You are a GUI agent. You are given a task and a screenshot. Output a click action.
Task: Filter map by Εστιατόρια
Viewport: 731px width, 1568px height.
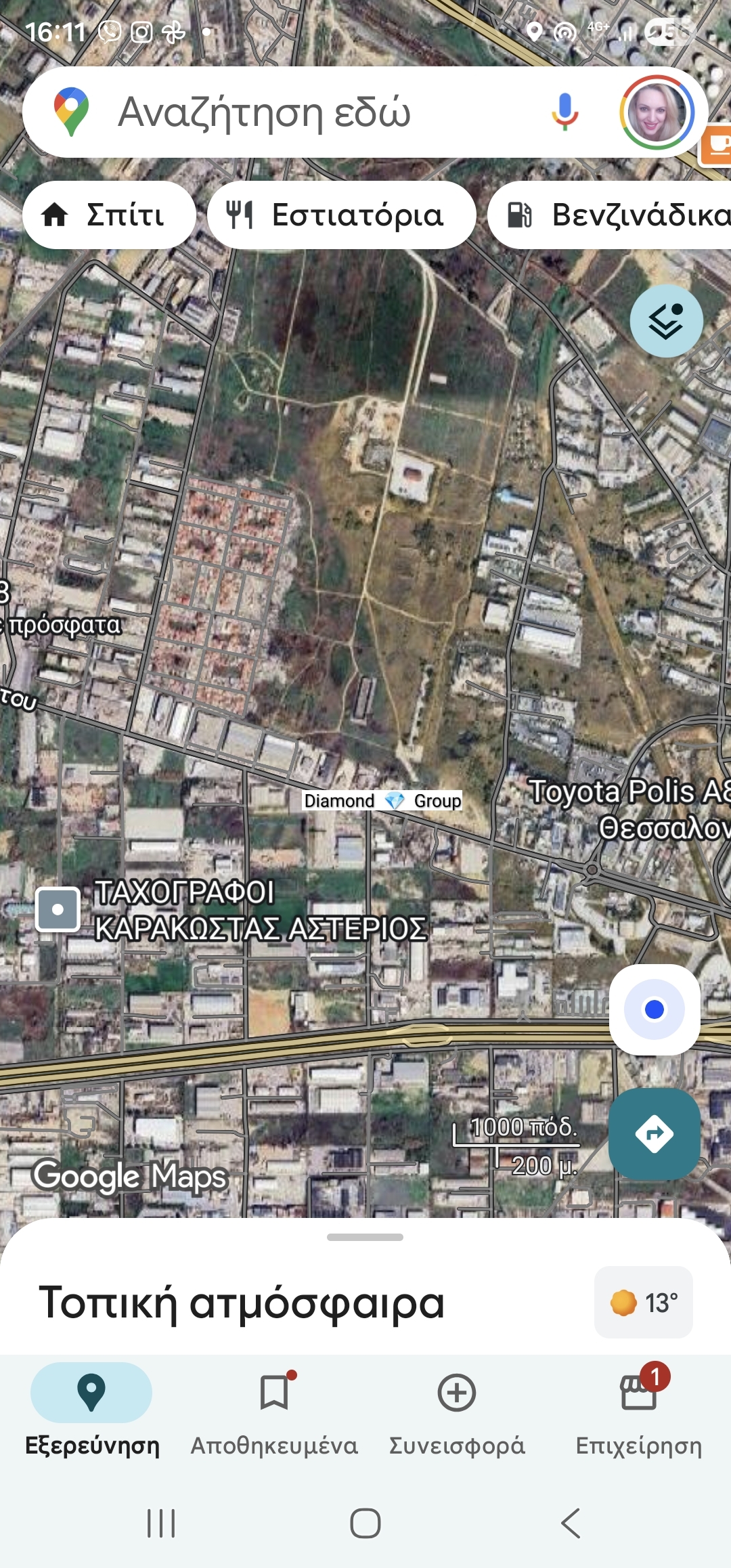click(341, 215)
